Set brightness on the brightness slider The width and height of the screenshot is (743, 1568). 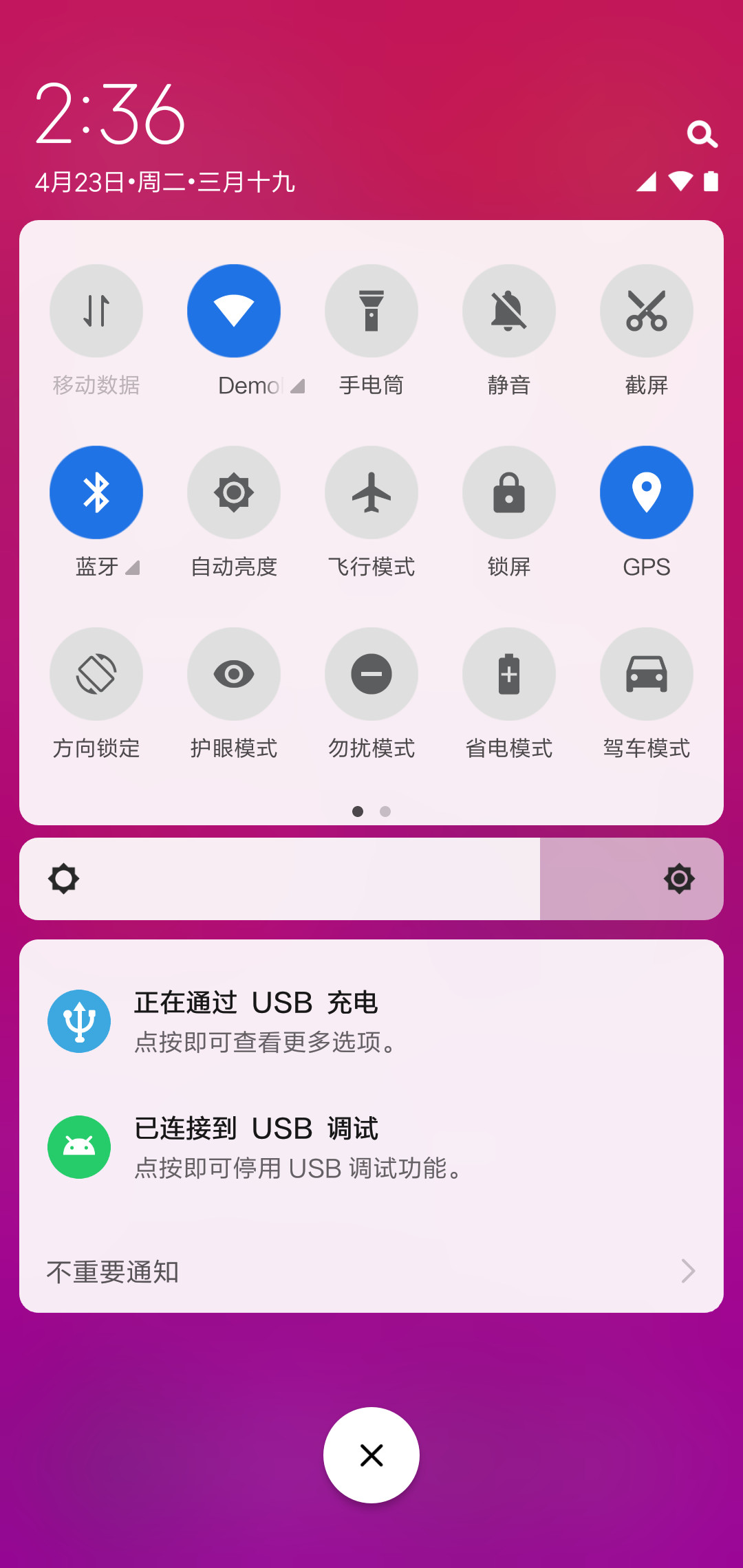(x=371, y=879)
